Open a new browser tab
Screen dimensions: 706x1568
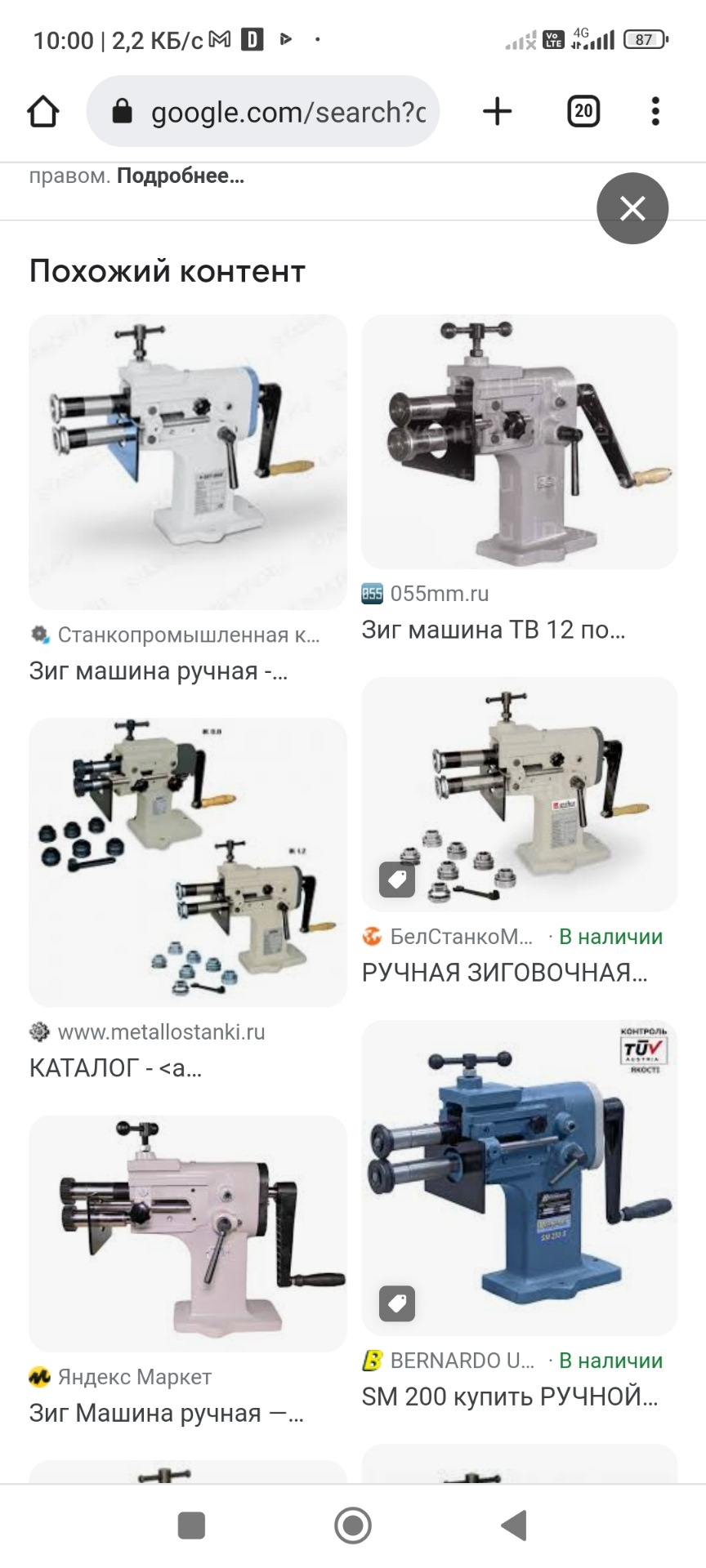[x=497, y=111]
